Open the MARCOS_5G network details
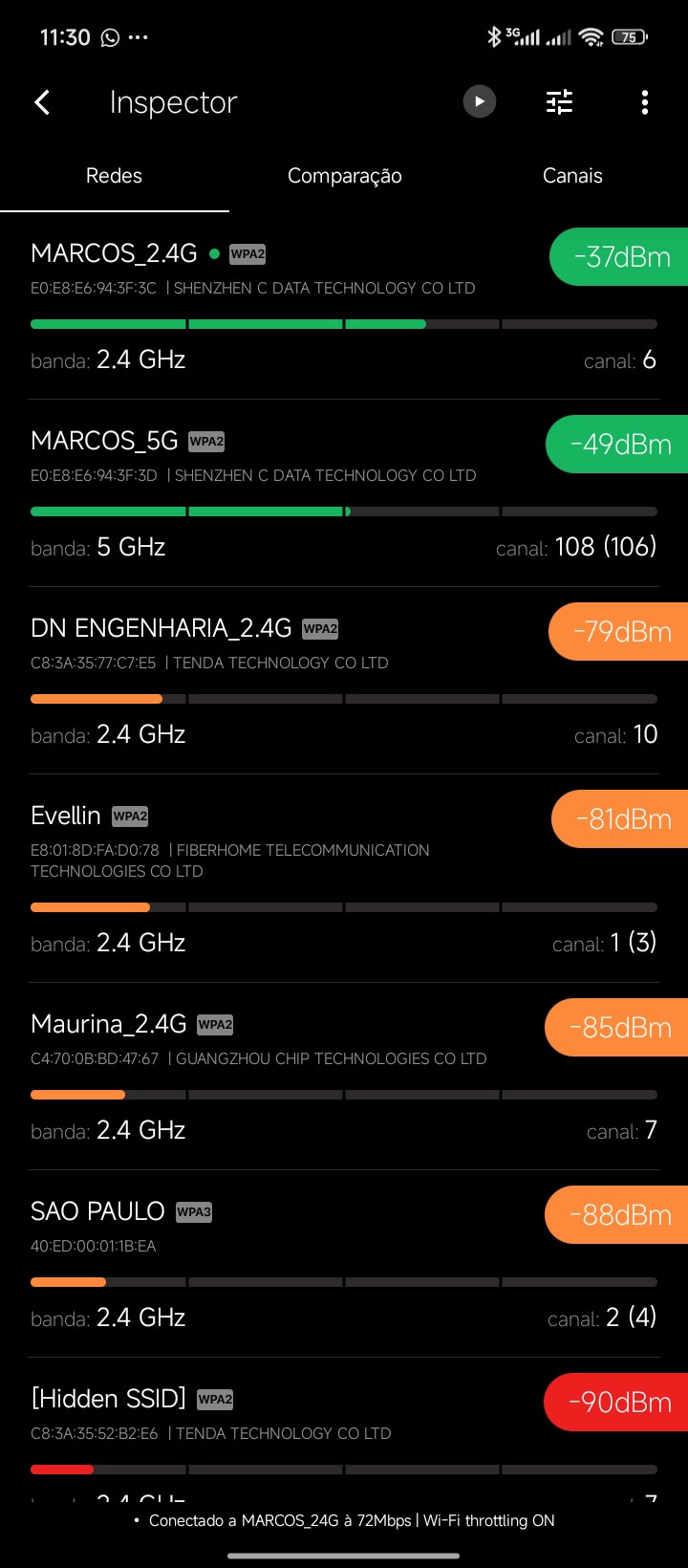 (287, 493)
